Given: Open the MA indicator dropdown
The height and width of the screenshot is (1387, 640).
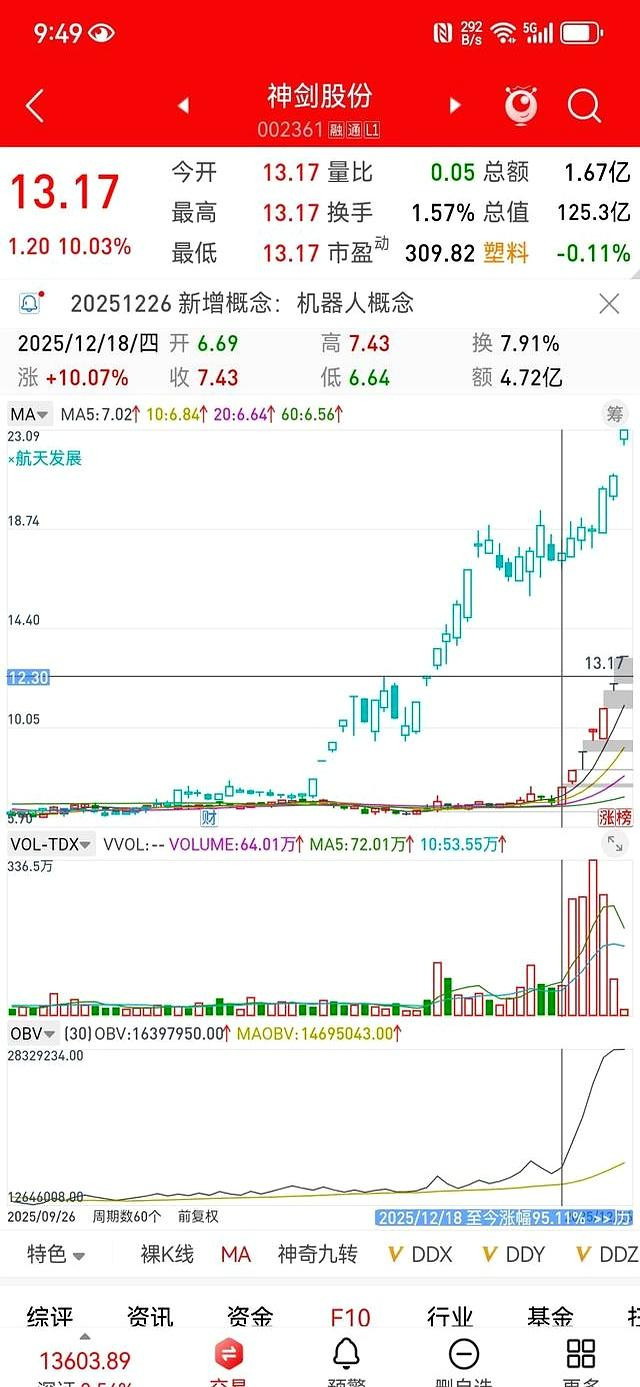Looking at the screenshot, I should tap(30, 413).
